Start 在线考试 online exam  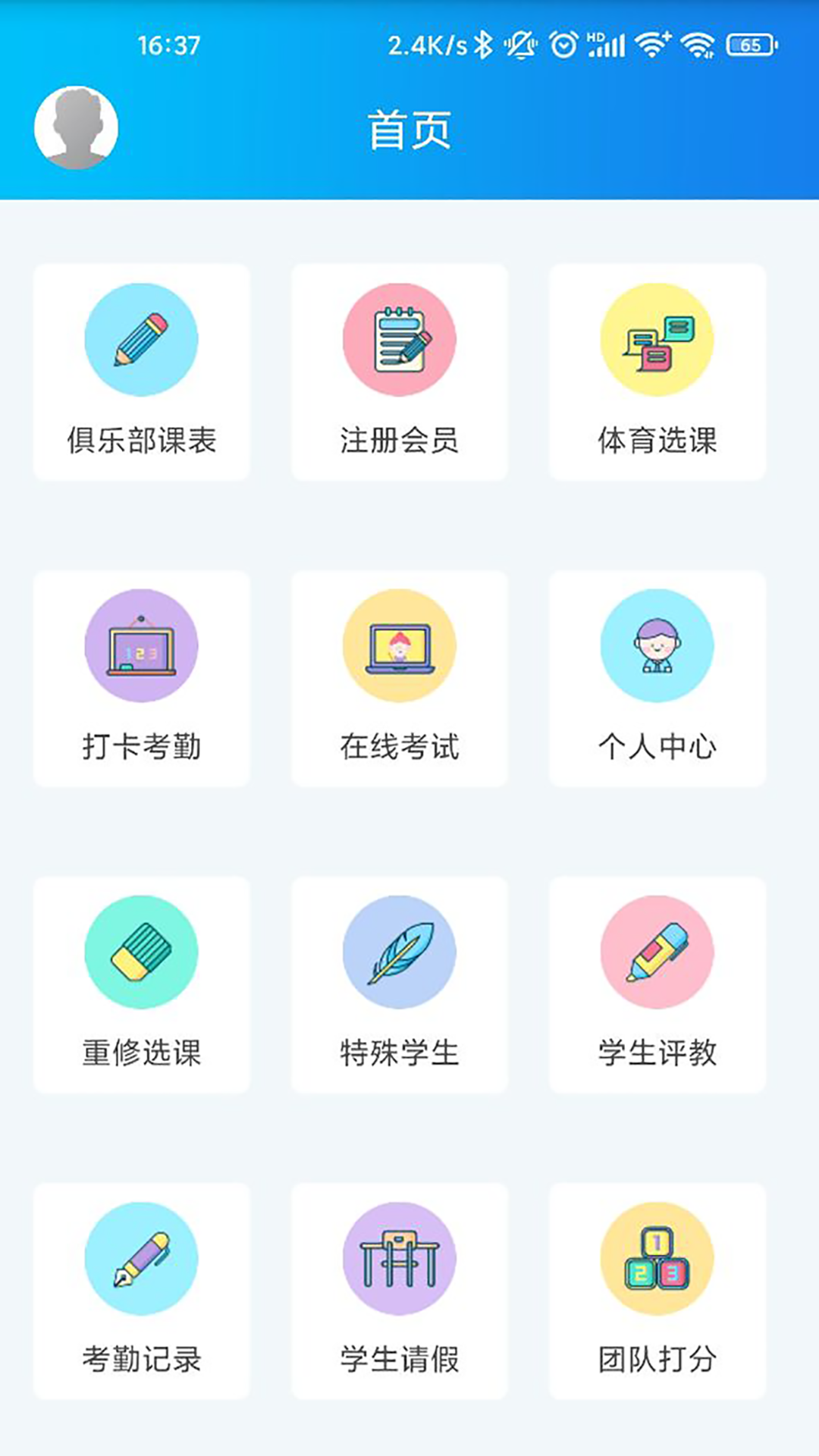pos(400,679)
